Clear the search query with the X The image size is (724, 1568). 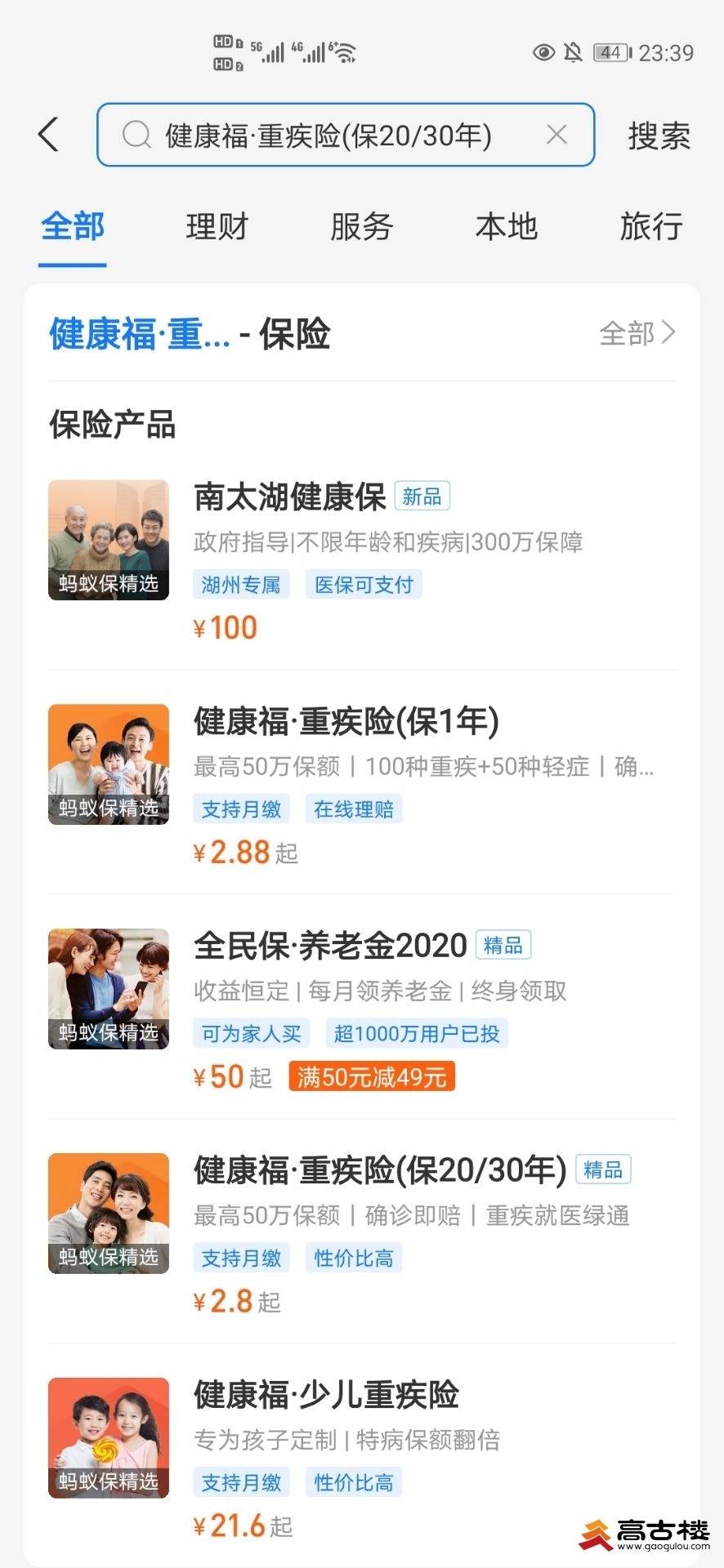(x=556, y=135)
